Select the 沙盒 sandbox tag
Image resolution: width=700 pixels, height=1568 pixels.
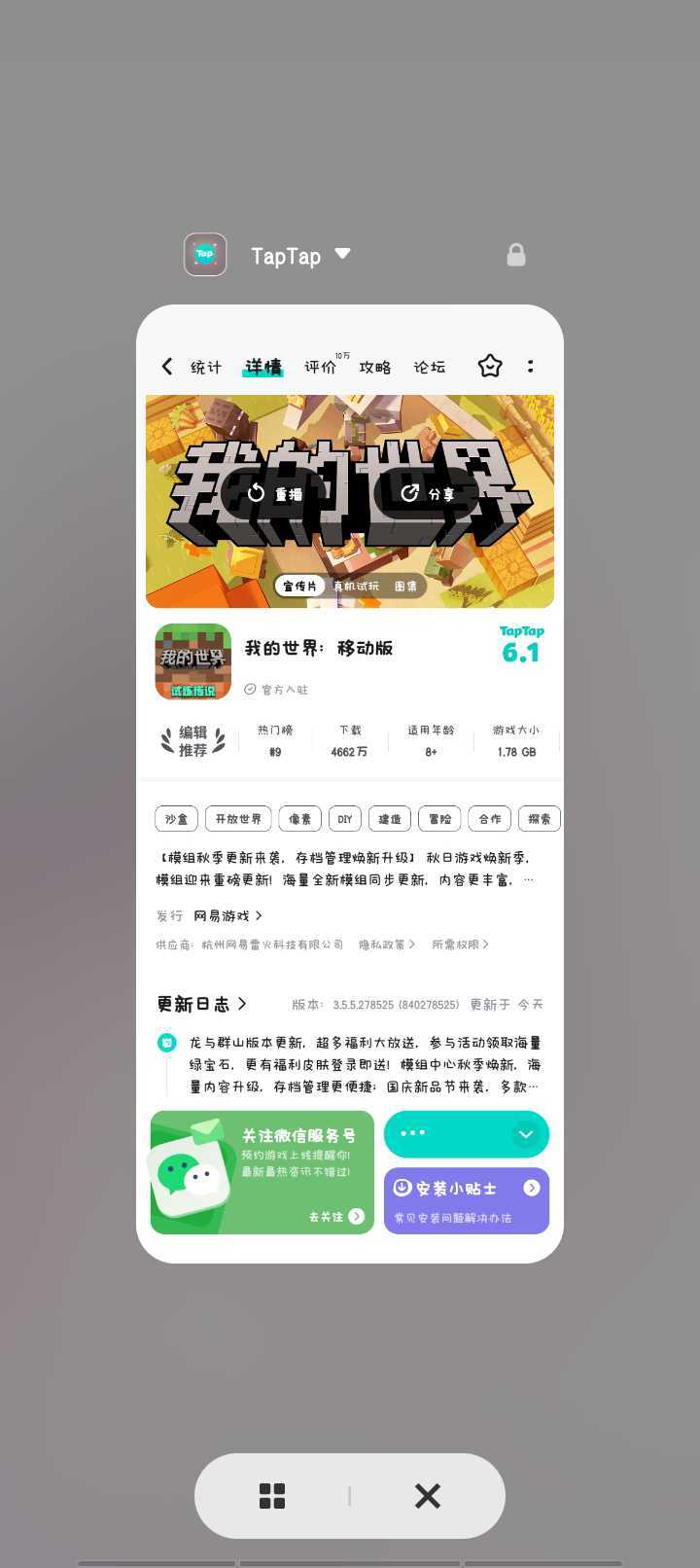pos(176,819)
